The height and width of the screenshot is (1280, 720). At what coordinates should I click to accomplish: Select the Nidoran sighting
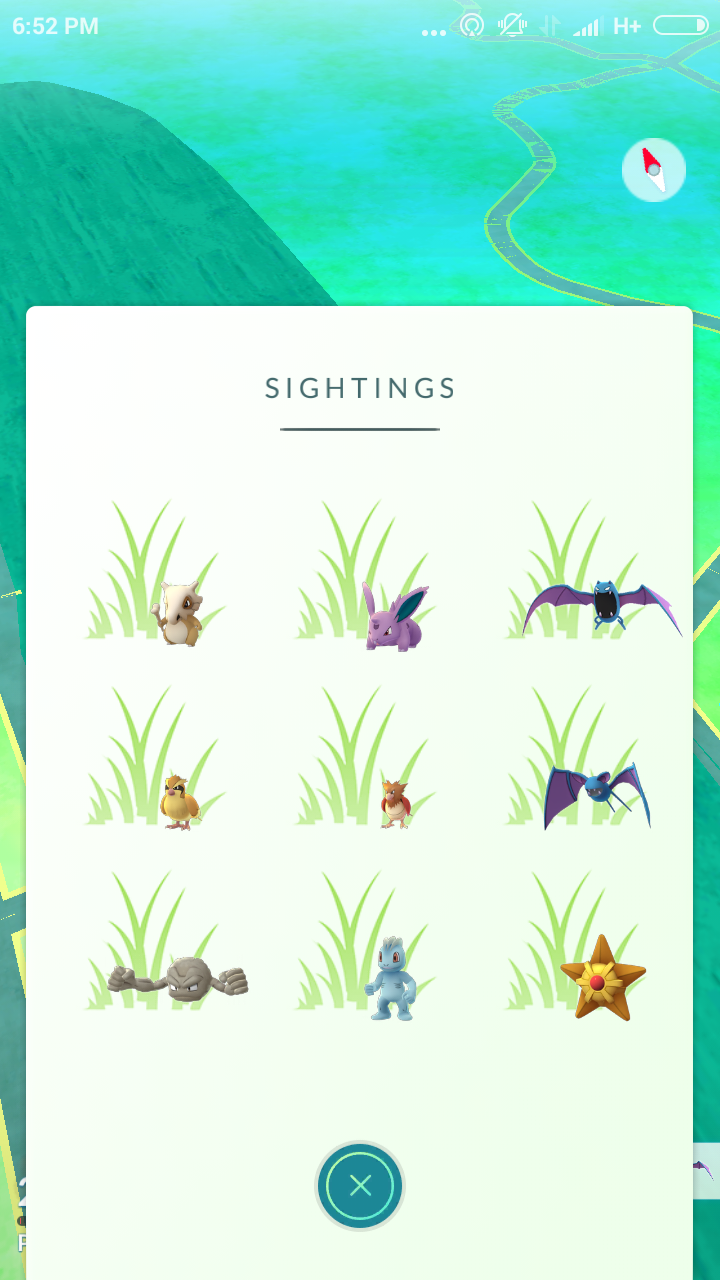pos(392,617)
